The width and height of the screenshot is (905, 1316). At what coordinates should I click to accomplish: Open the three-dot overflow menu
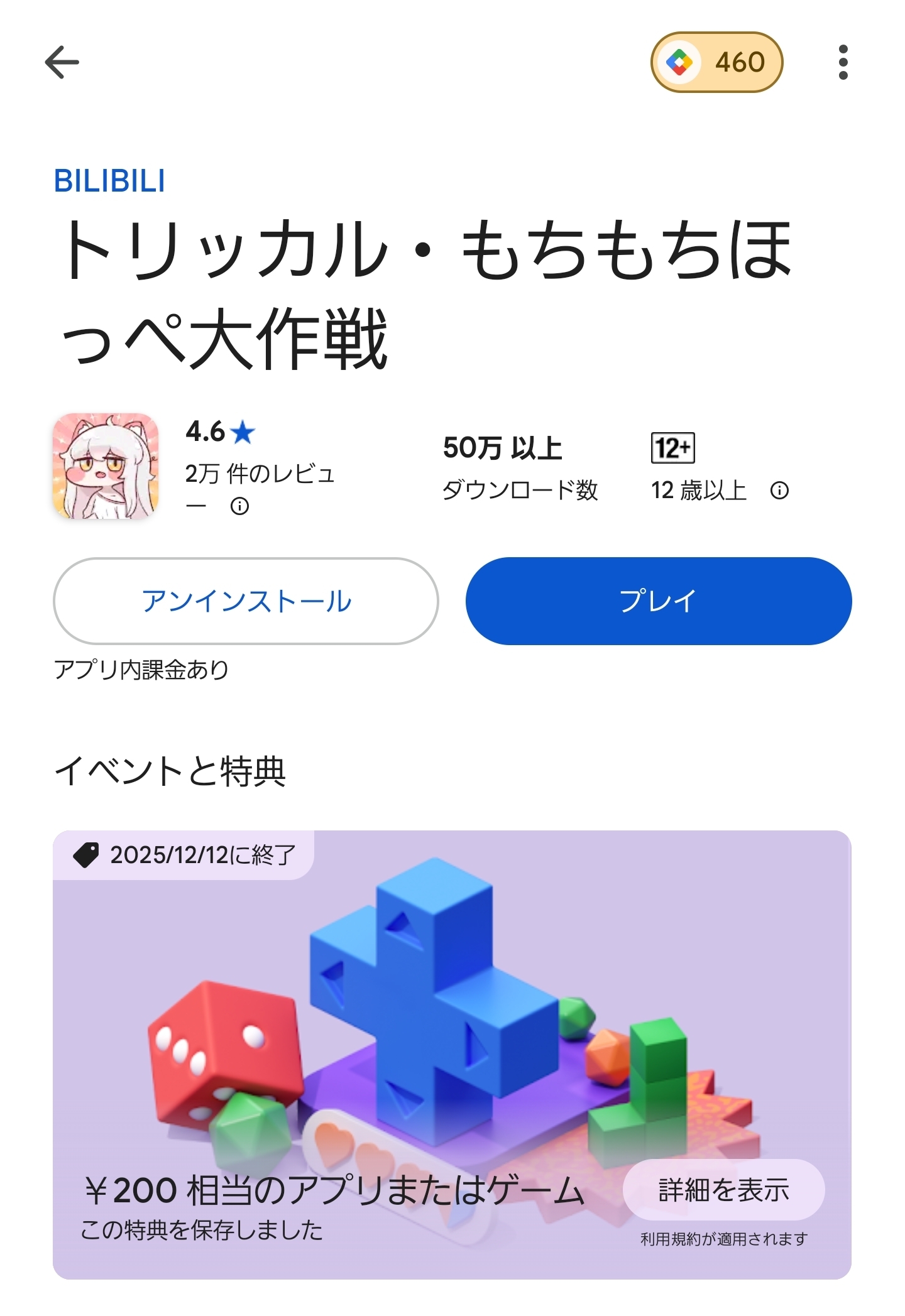click(843, 62)
